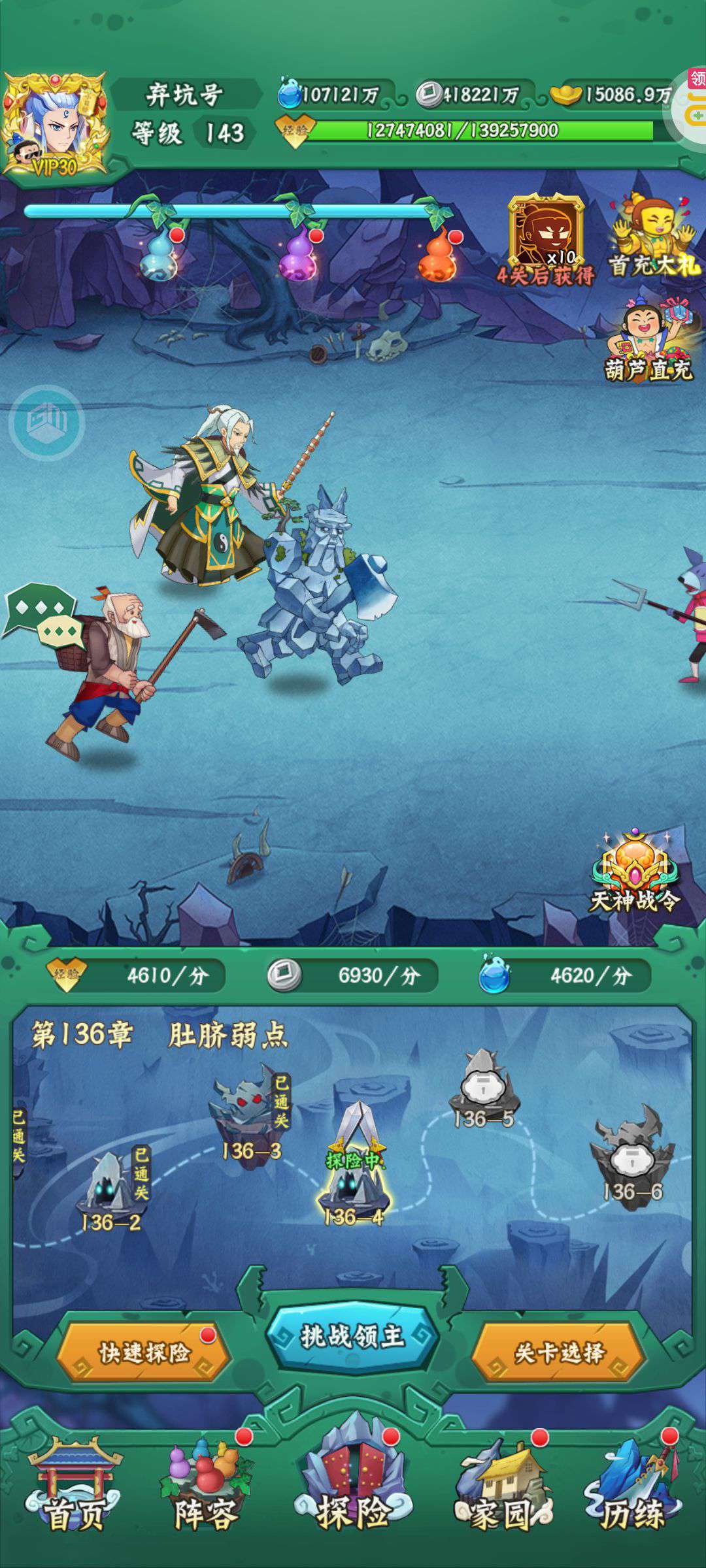Open the 天神战令 battle pass

click(x=635, y=872)
